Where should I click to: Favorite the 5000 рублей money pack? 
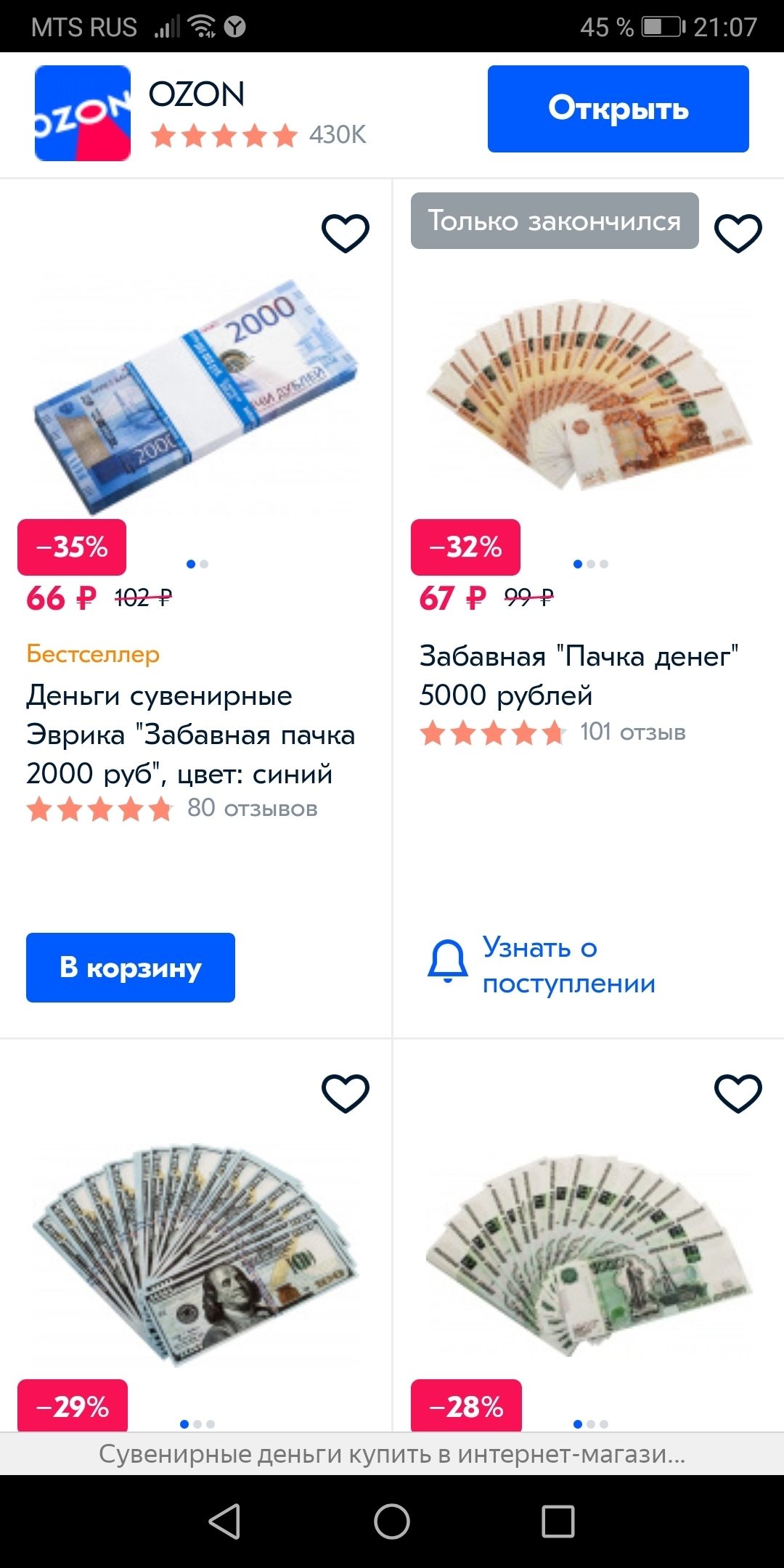[738, 233]
